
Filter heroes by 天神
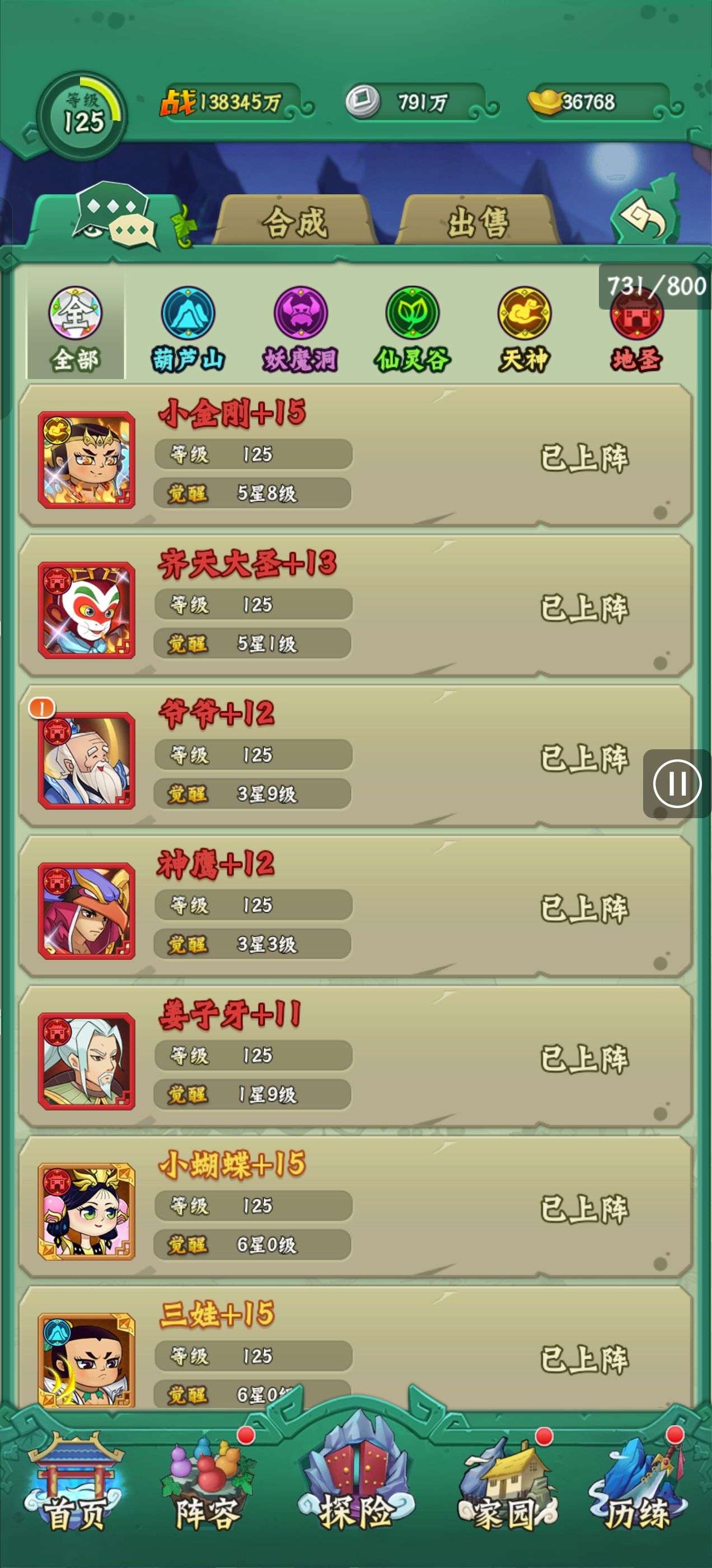[x=524, y=329]
